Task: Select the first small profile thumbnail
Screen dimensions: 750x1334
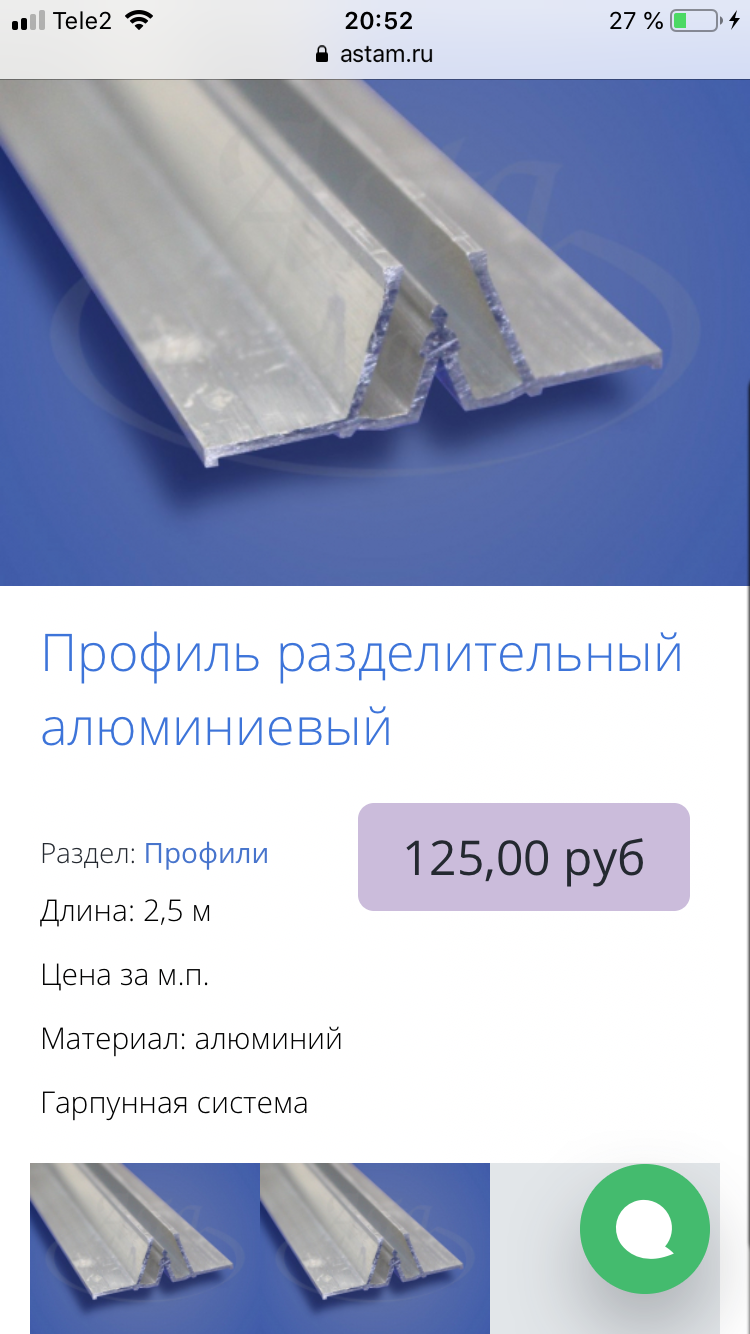Action: tap(145, 1248)
